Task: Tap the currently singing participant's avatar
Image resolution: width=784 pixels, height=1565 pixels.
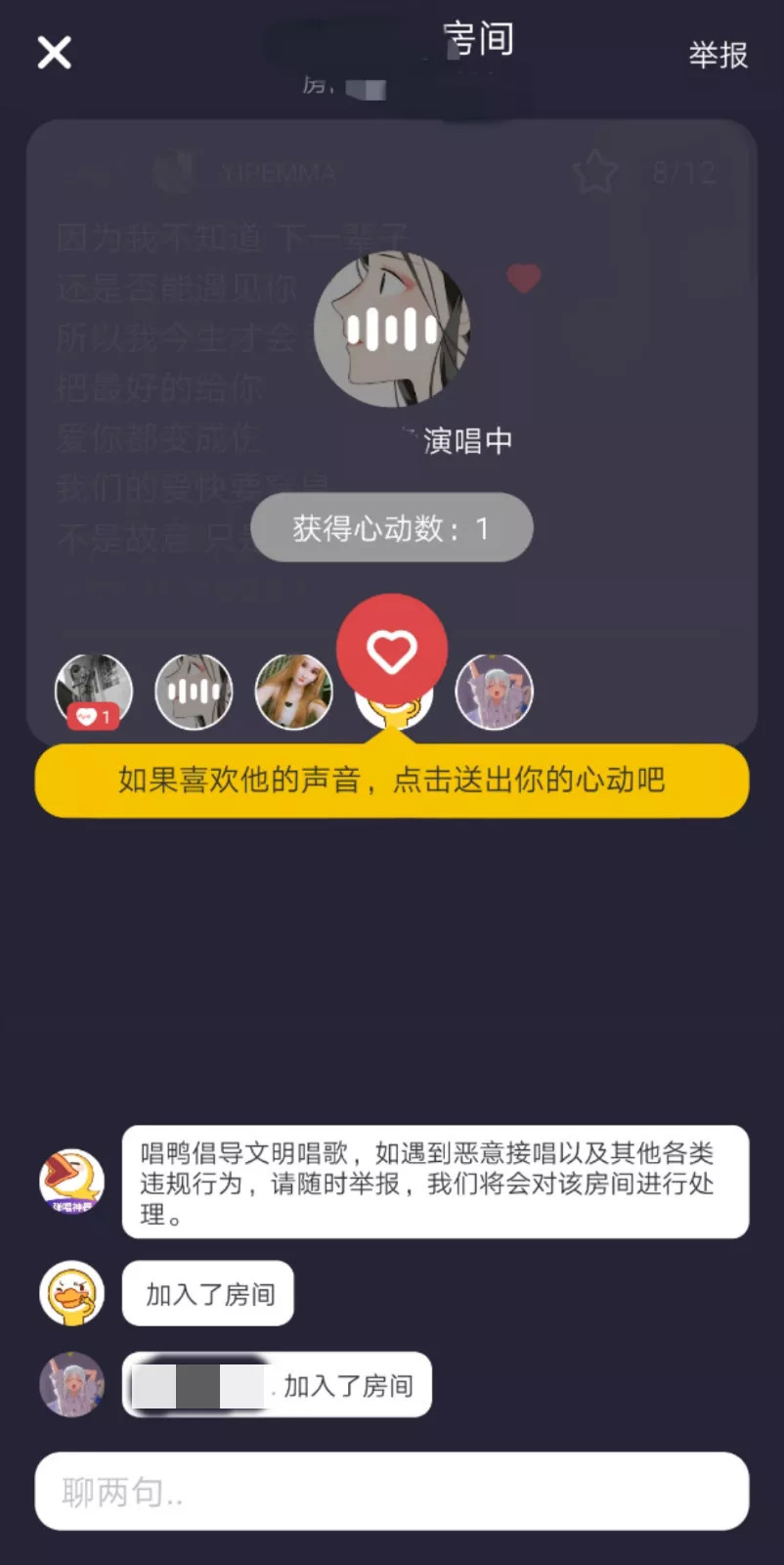Action: pyautogui.click(x=194, y=692)
